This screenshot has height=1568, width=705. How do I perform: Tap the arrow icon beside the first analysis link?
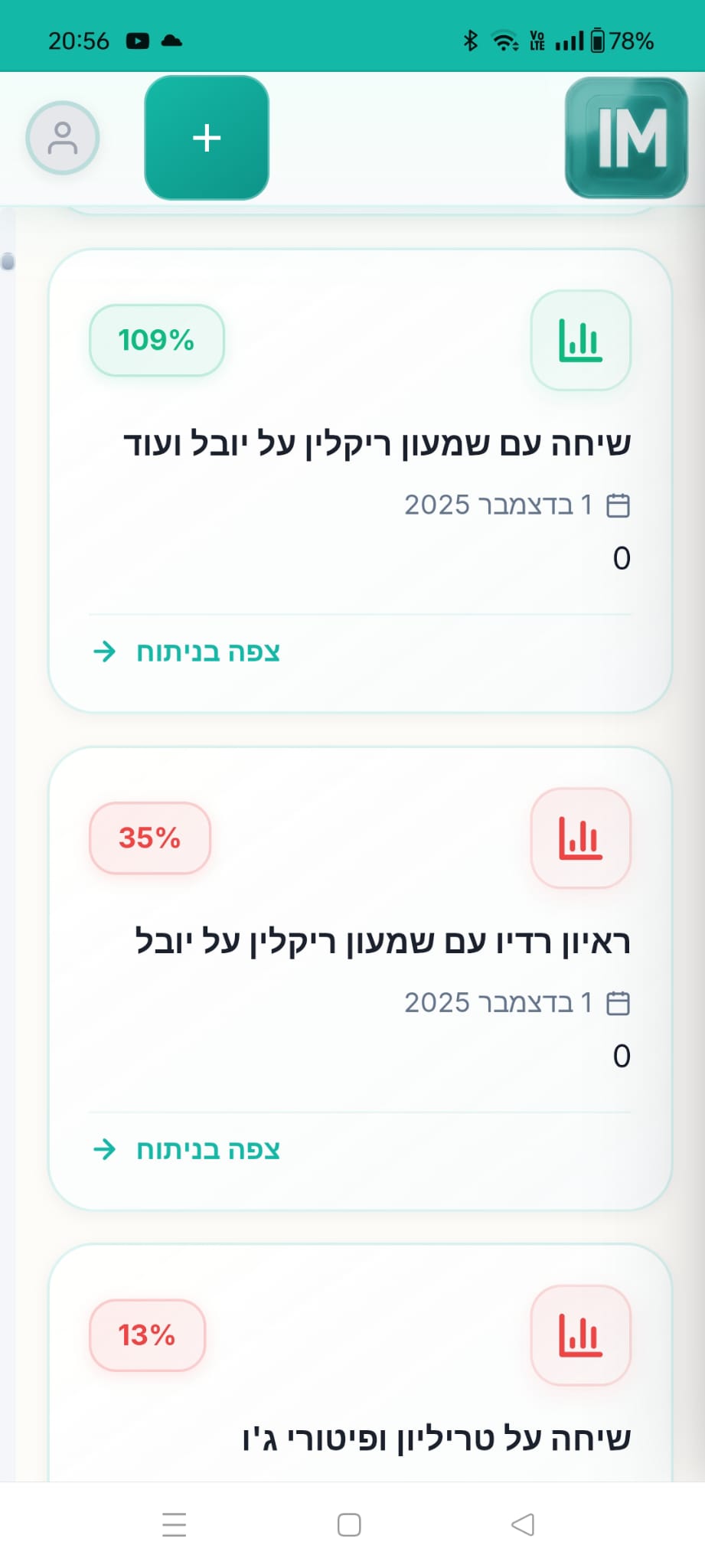[106, 652]
